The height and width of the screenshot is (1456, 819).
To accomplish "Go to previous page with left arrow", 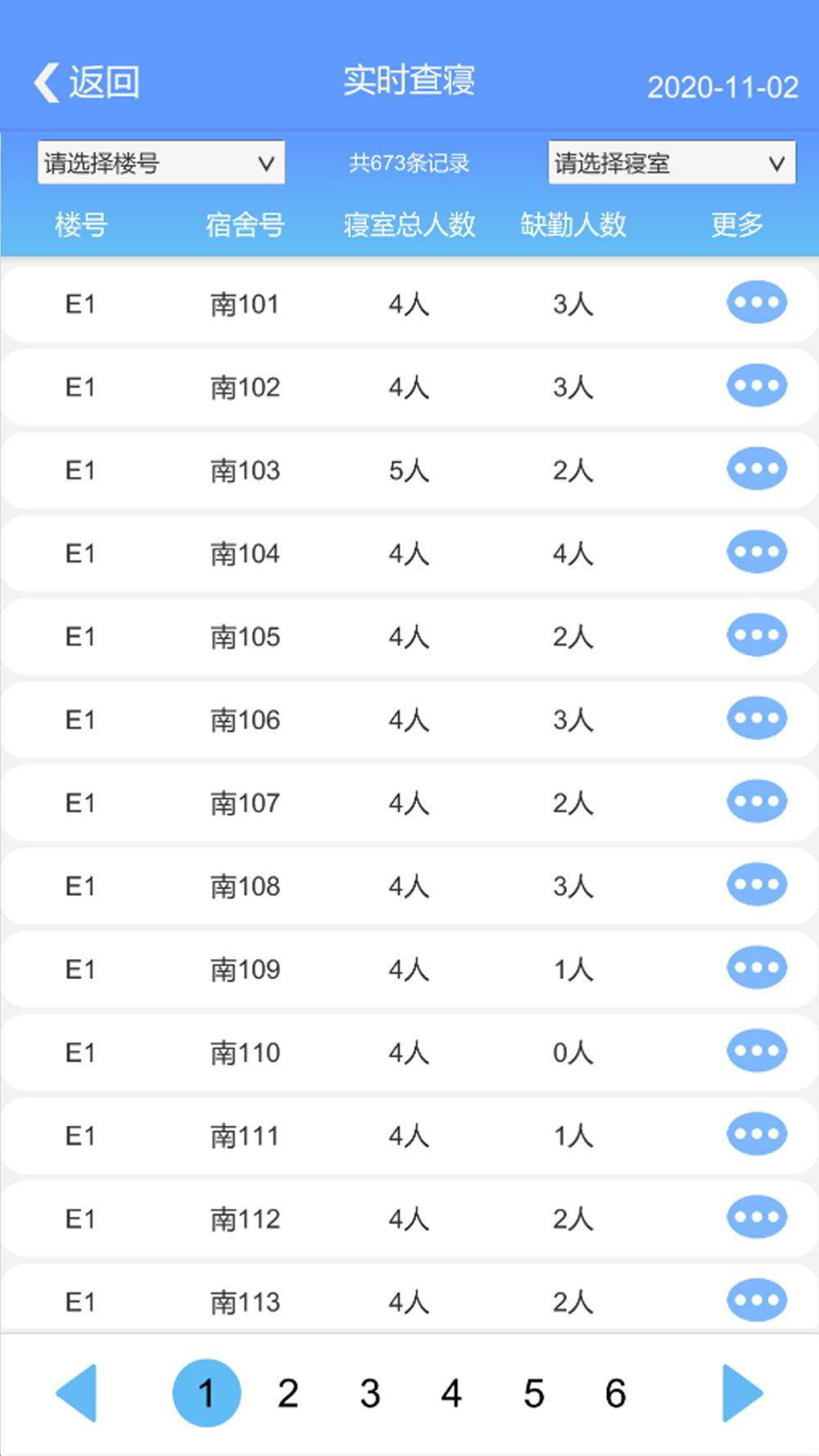I will click(76, 1393).
